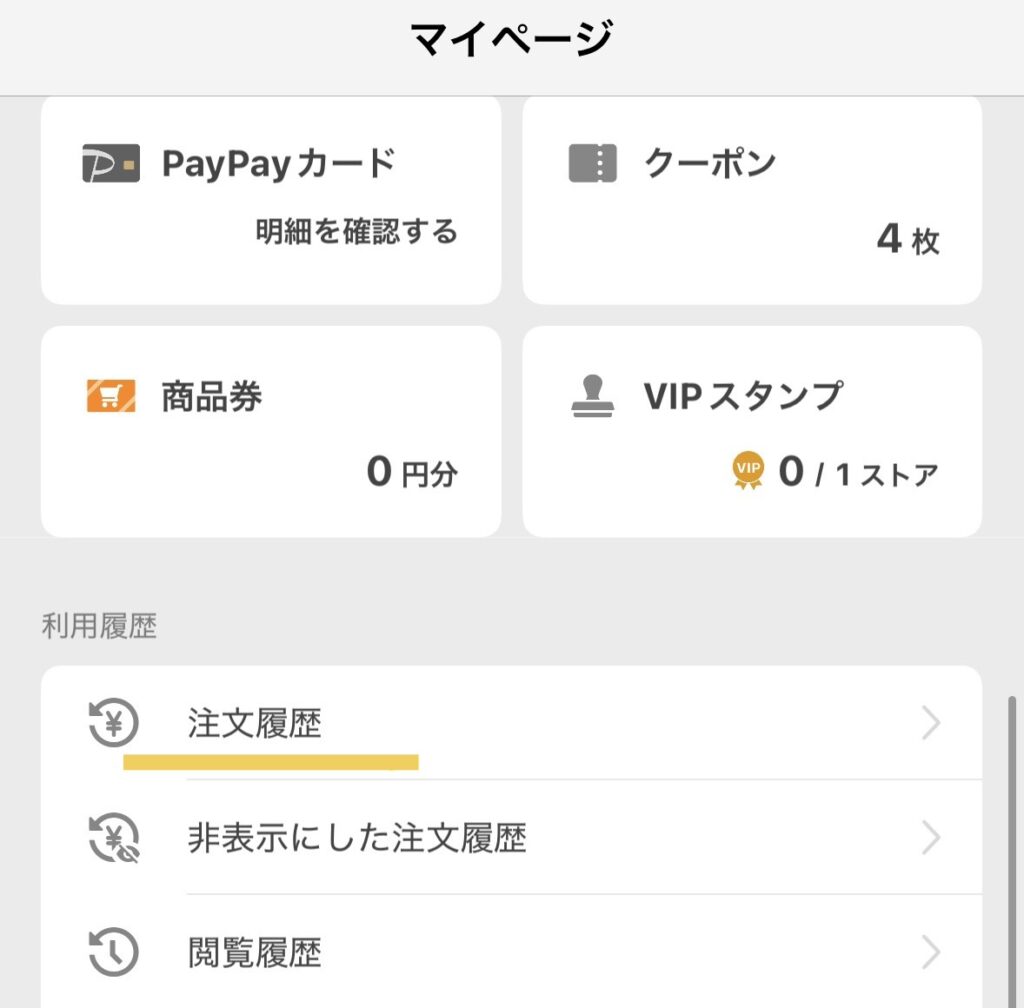View 閲覧履歴 browsing history

pos(510,952)
